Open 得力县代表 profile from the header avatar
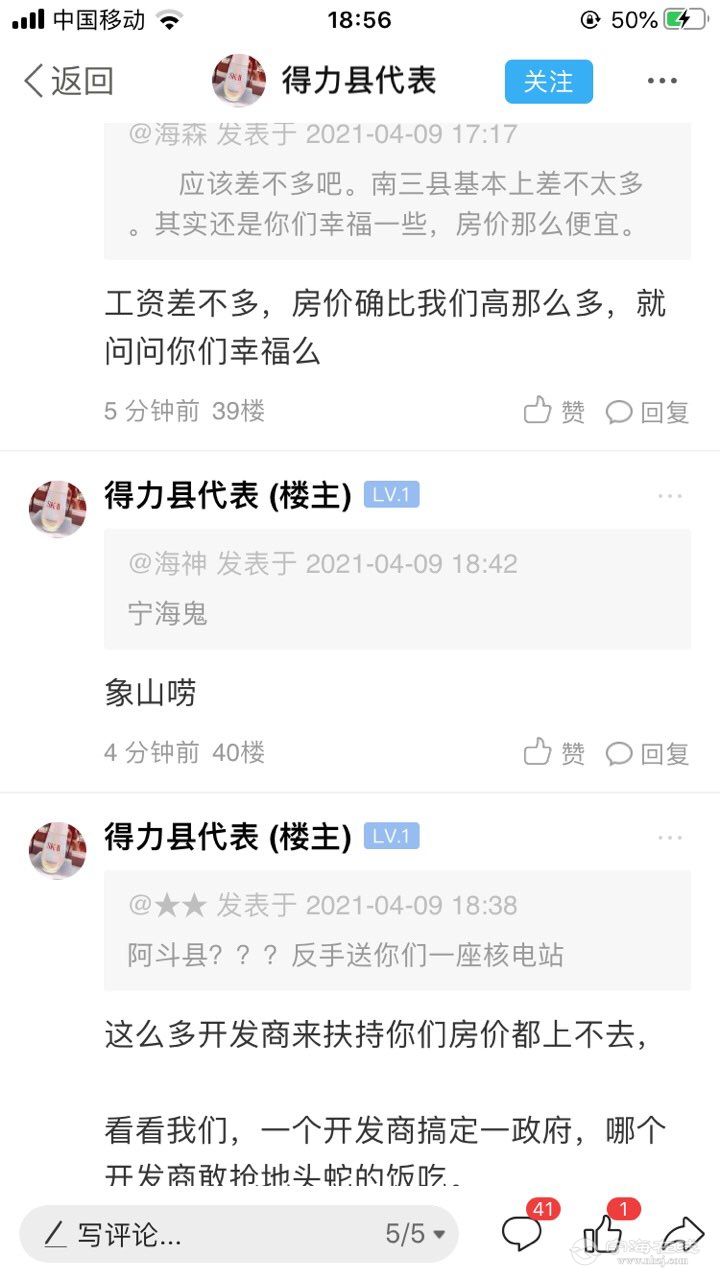The height and width of the screenshot is (1280, 720). pos(239,81)
